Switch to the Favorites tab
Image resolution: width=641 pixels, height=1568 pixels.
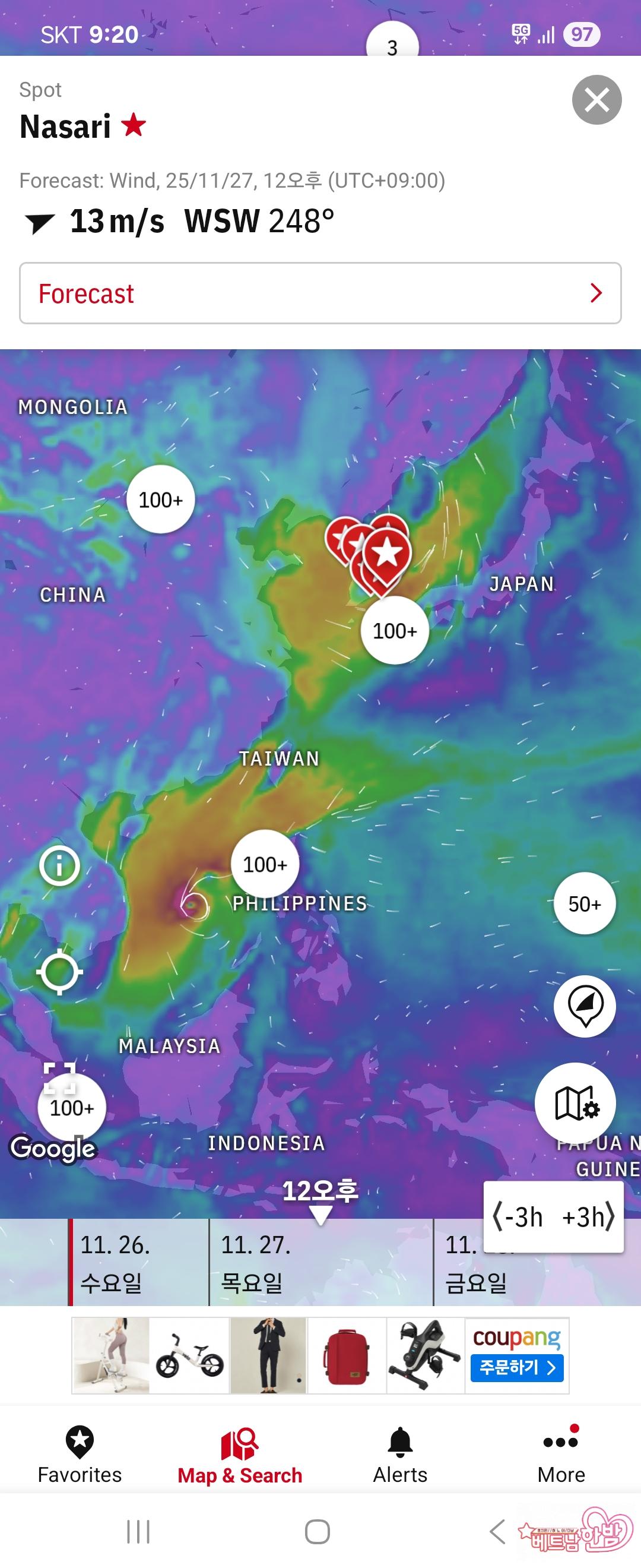tap(80, 1455)
